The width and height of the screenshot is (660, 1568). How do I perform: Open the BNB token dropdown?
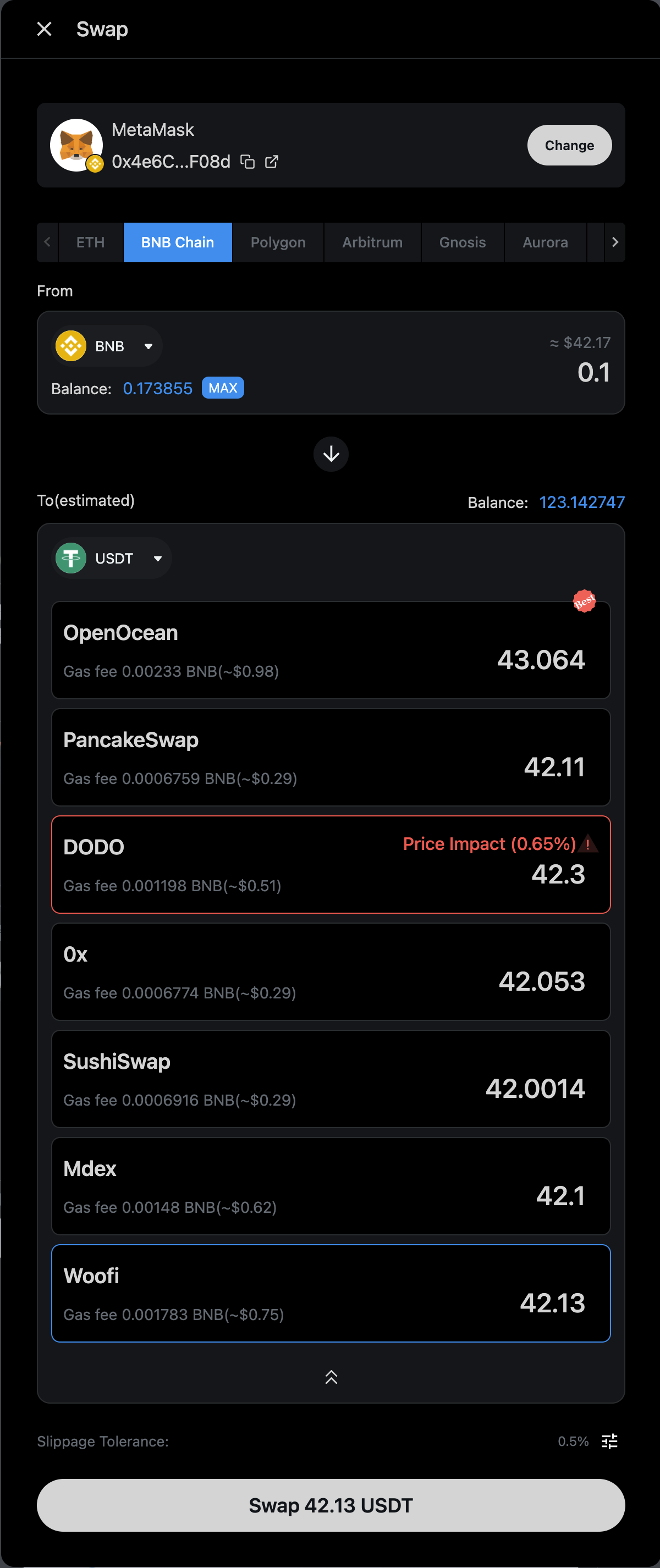(107, 346)
